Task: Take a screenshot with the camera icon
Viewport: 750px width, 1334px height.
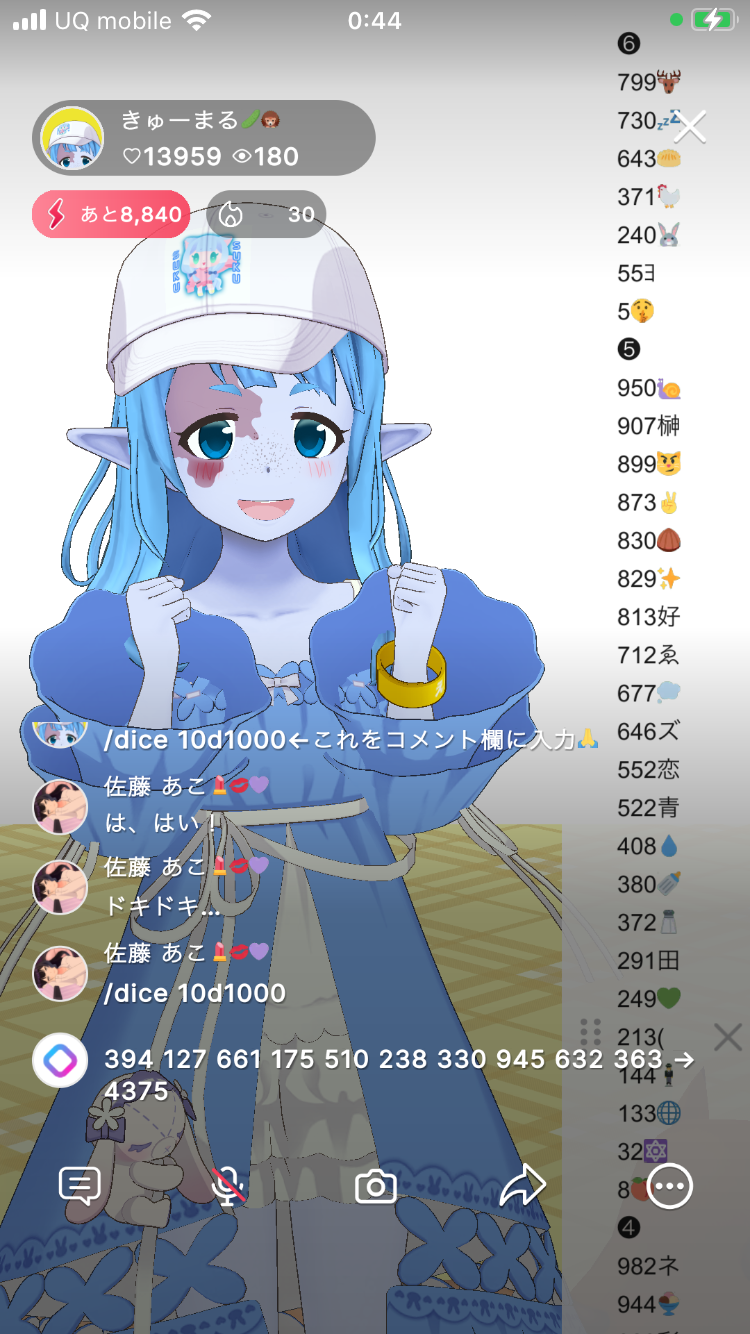Action: 376,1187
